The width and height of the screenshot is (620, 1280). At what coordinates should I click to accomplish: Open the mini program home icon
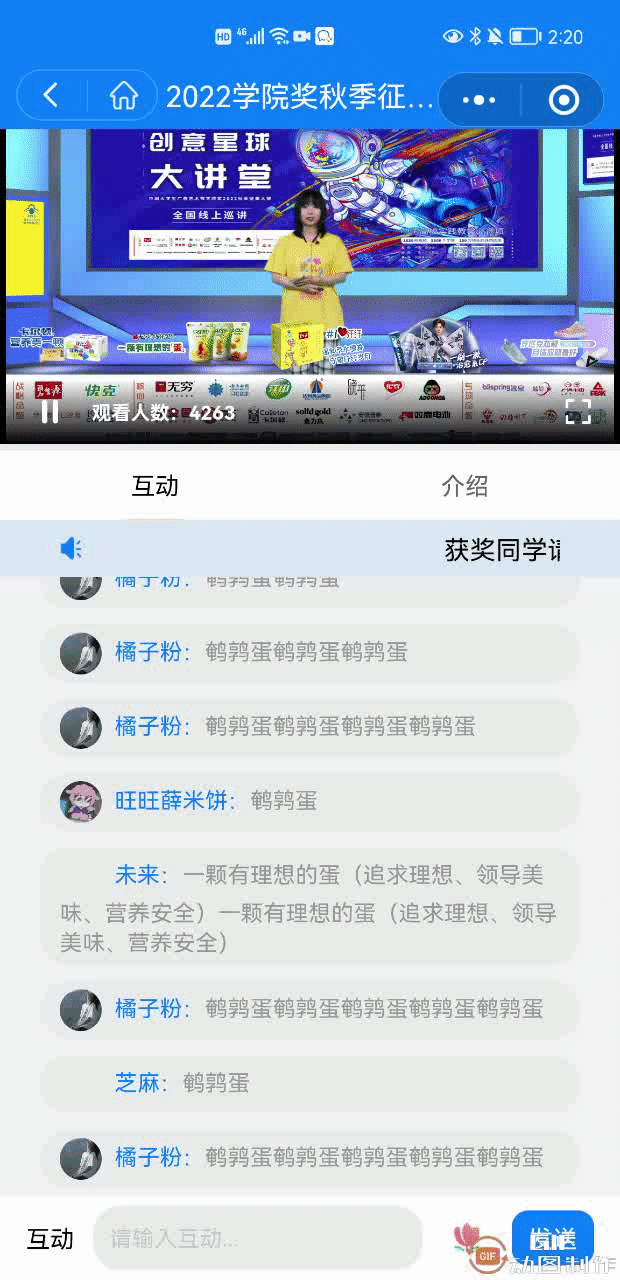click(x=123, y=96)
